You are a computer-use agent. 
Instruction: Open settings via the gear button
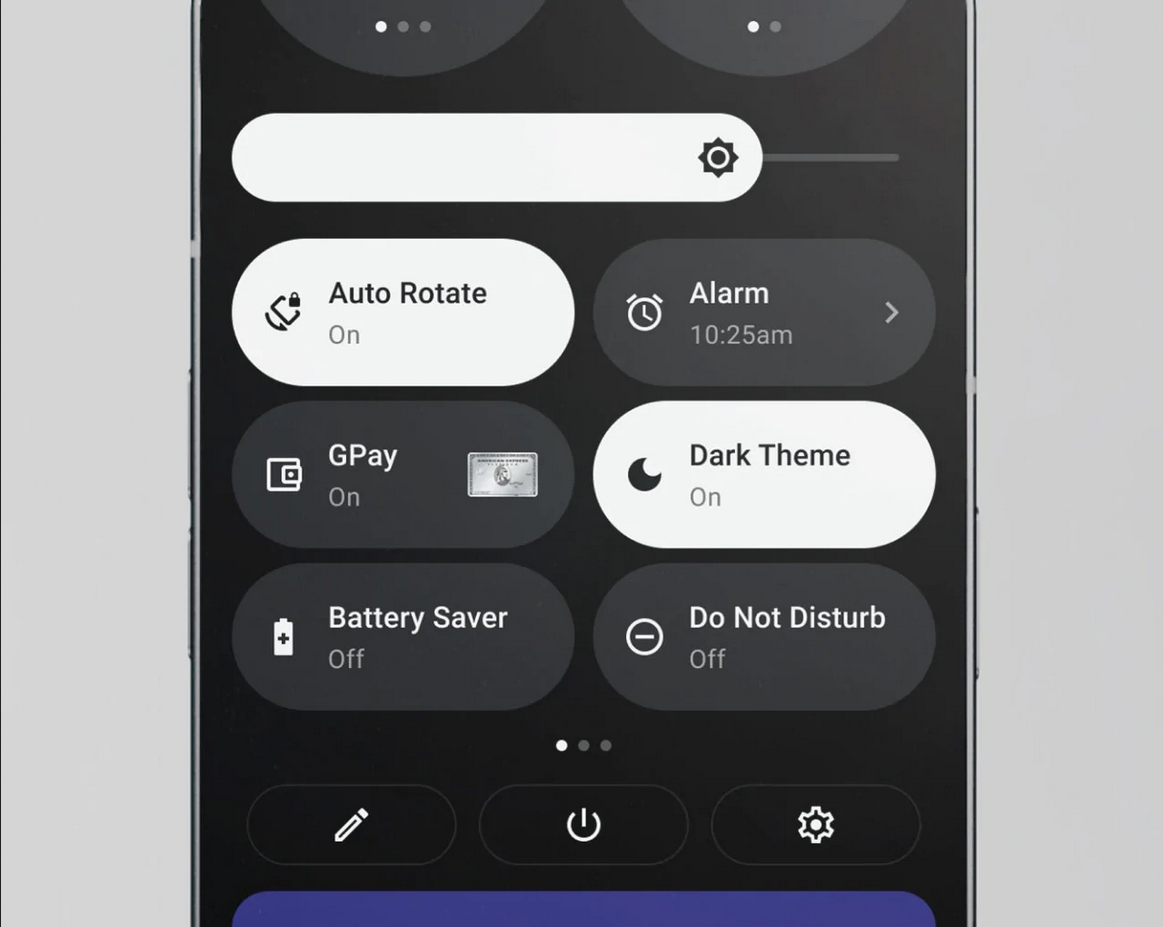[x=815, y=825]
